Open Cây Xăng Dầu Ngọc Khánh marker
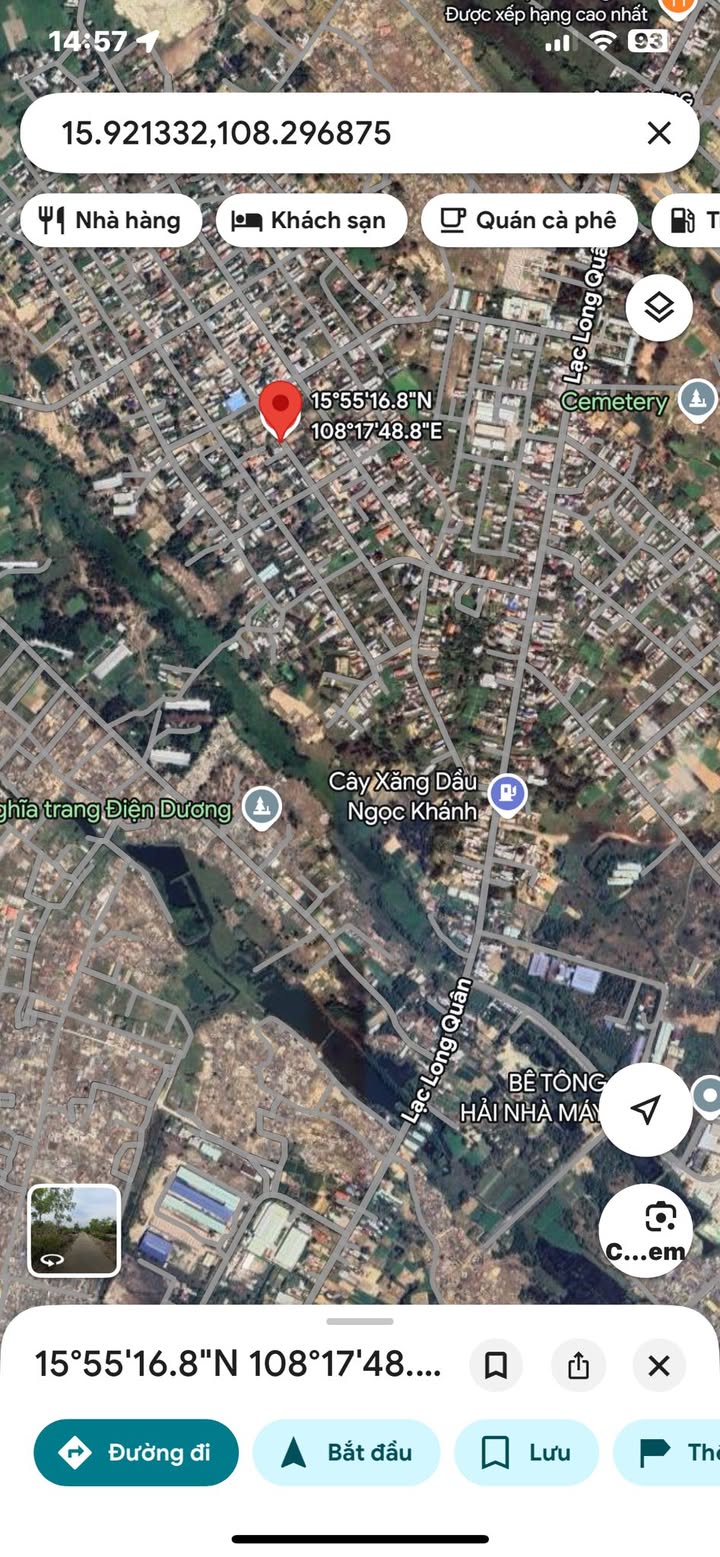Viewport: 720px width, 1557px height. tap(508, 796)
